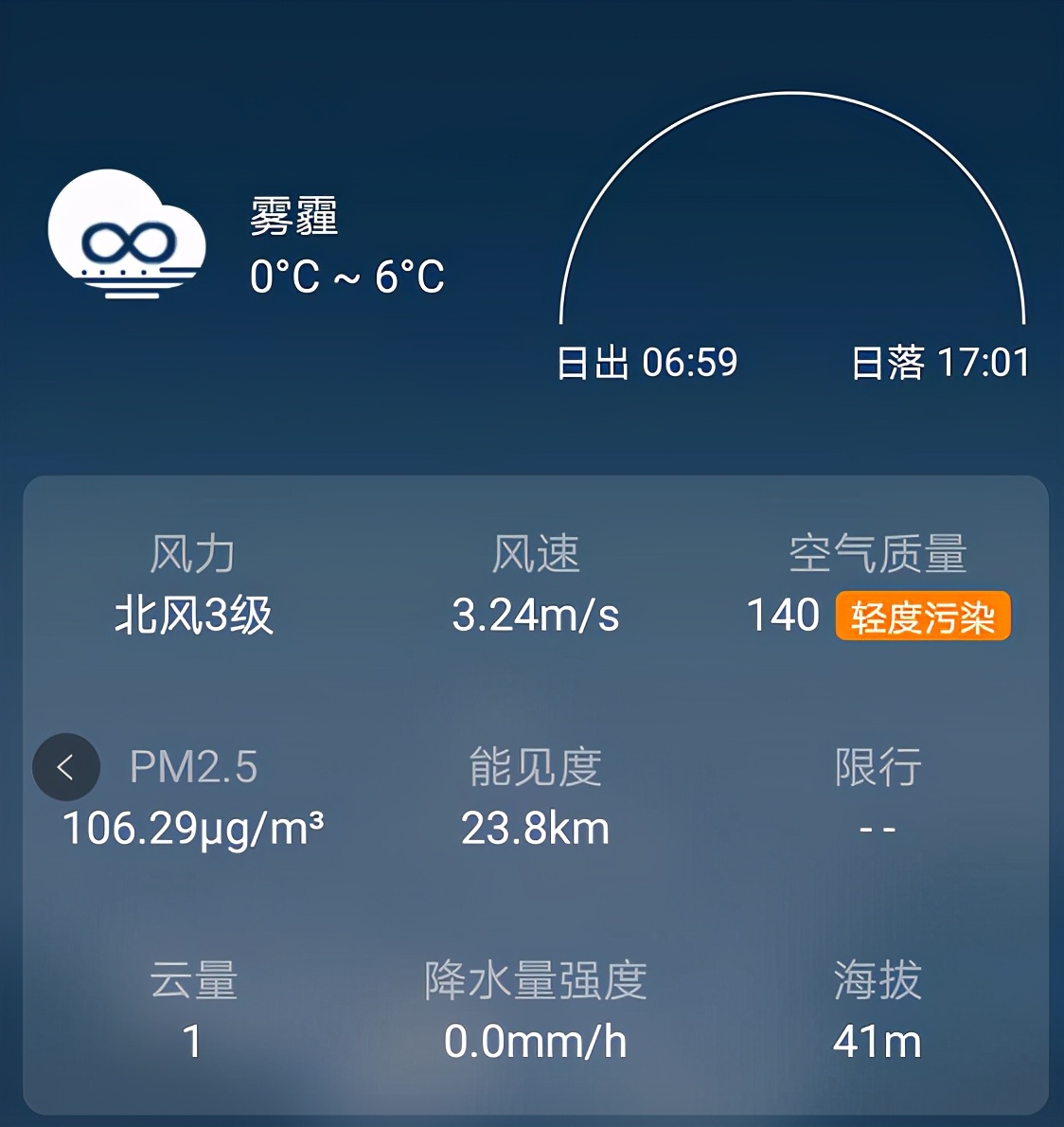Open the 23.8km visibility reading
Image resolution: width=1064 pixels, height=1127 pixels.
(x=536, y=827)
